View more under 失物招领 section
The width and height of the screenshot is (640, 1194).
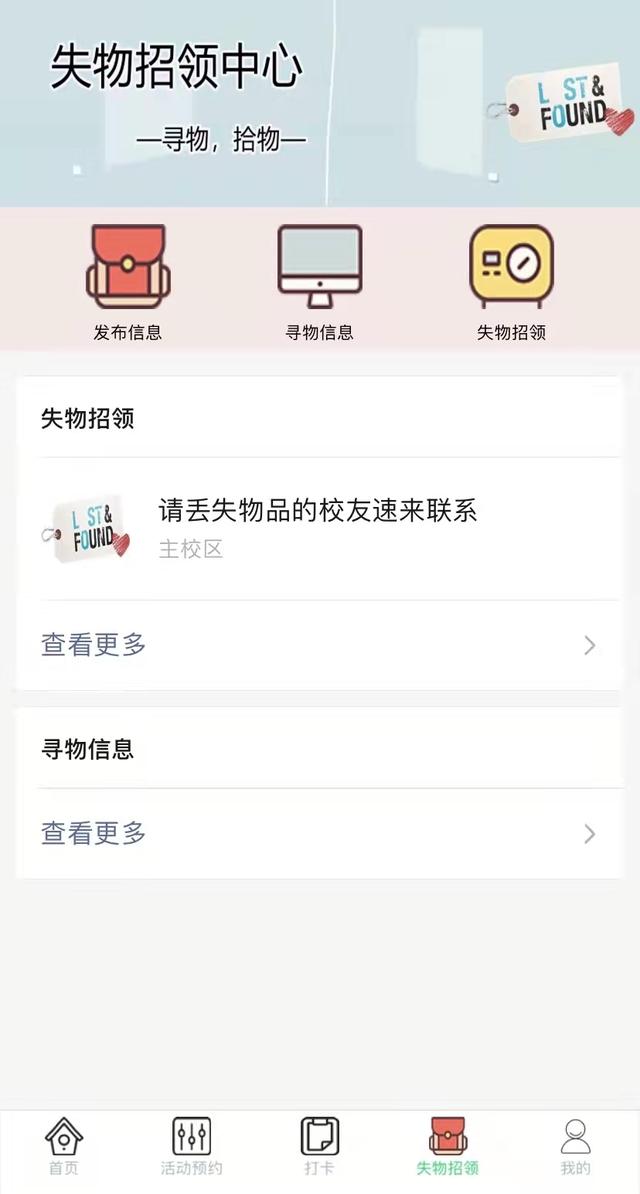[318, 645]
